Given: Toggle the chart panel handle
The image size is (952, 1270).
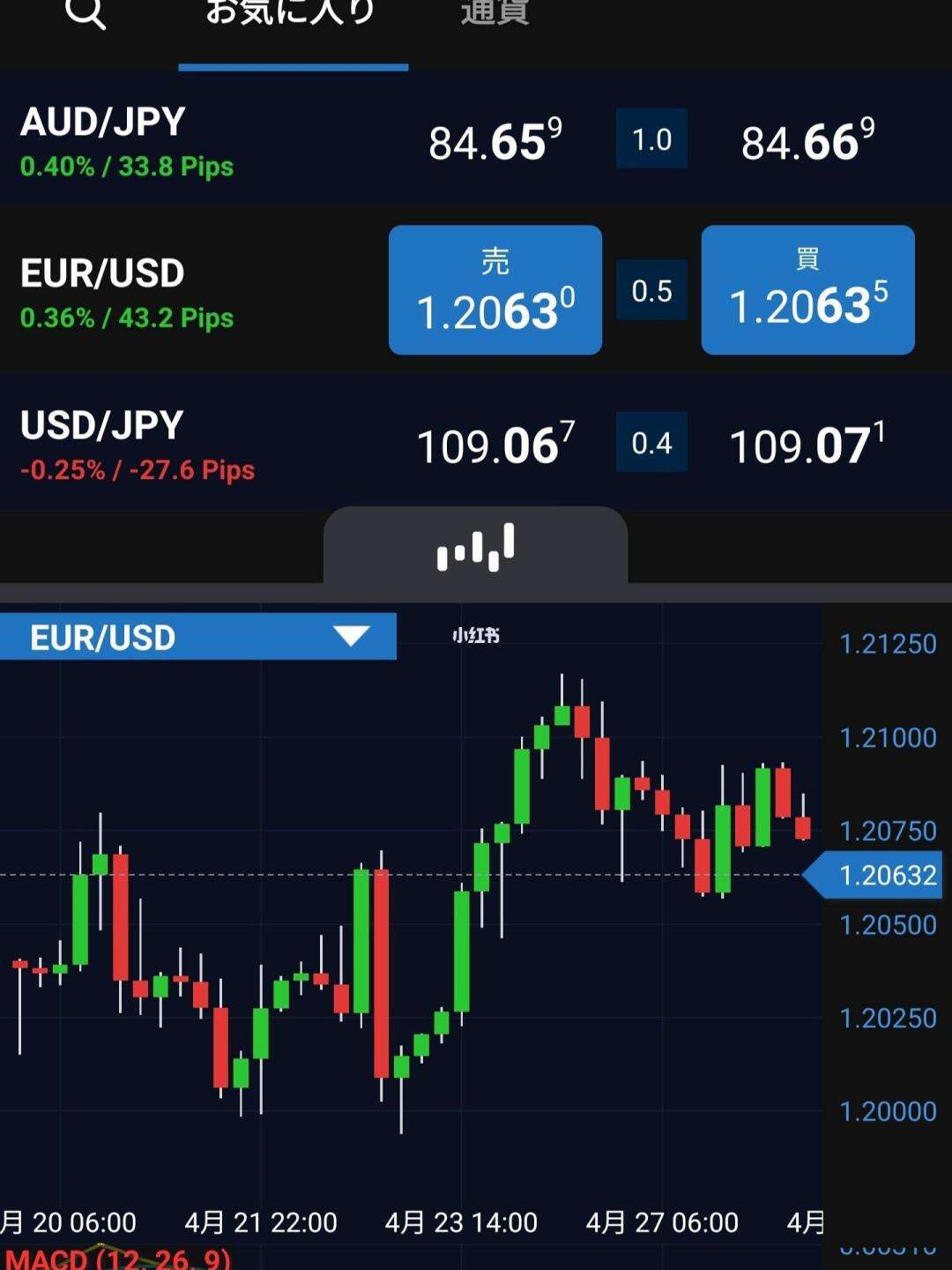Looking at the screenshot, I should (x=476, y=546).
